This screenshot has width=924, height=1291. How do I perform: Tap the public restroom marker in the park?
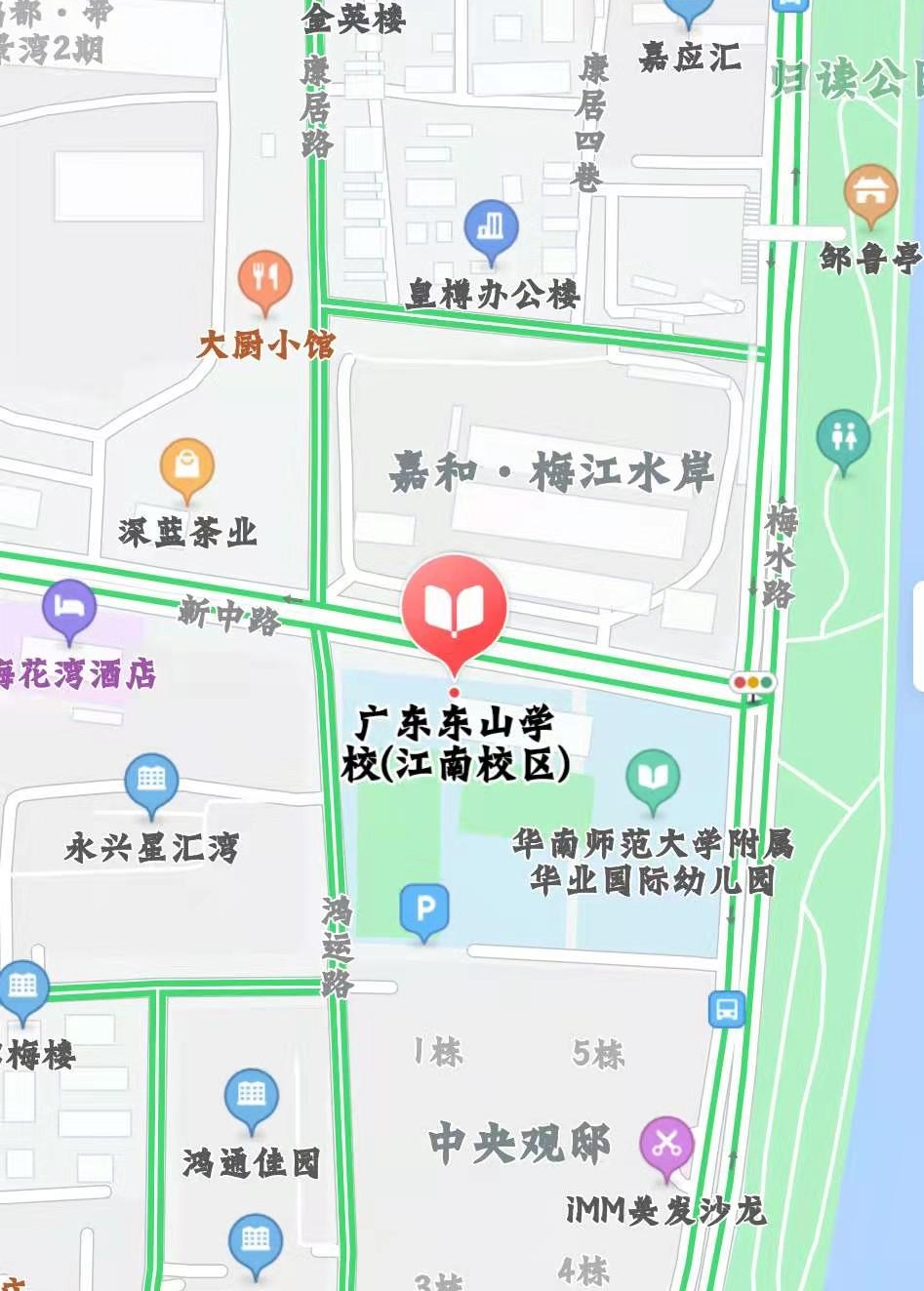click(x=843, y=438)
